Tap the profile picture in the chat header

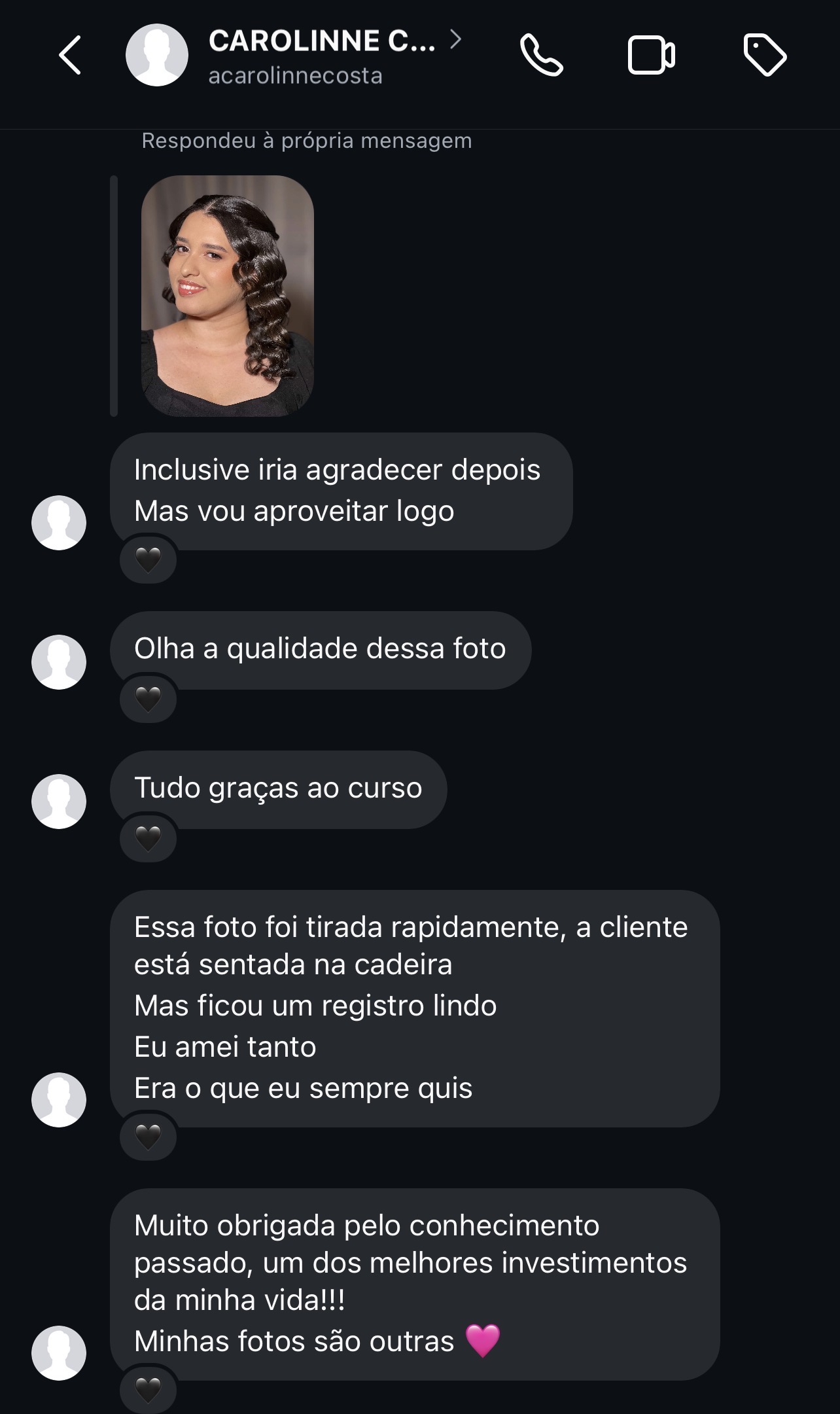157,56
